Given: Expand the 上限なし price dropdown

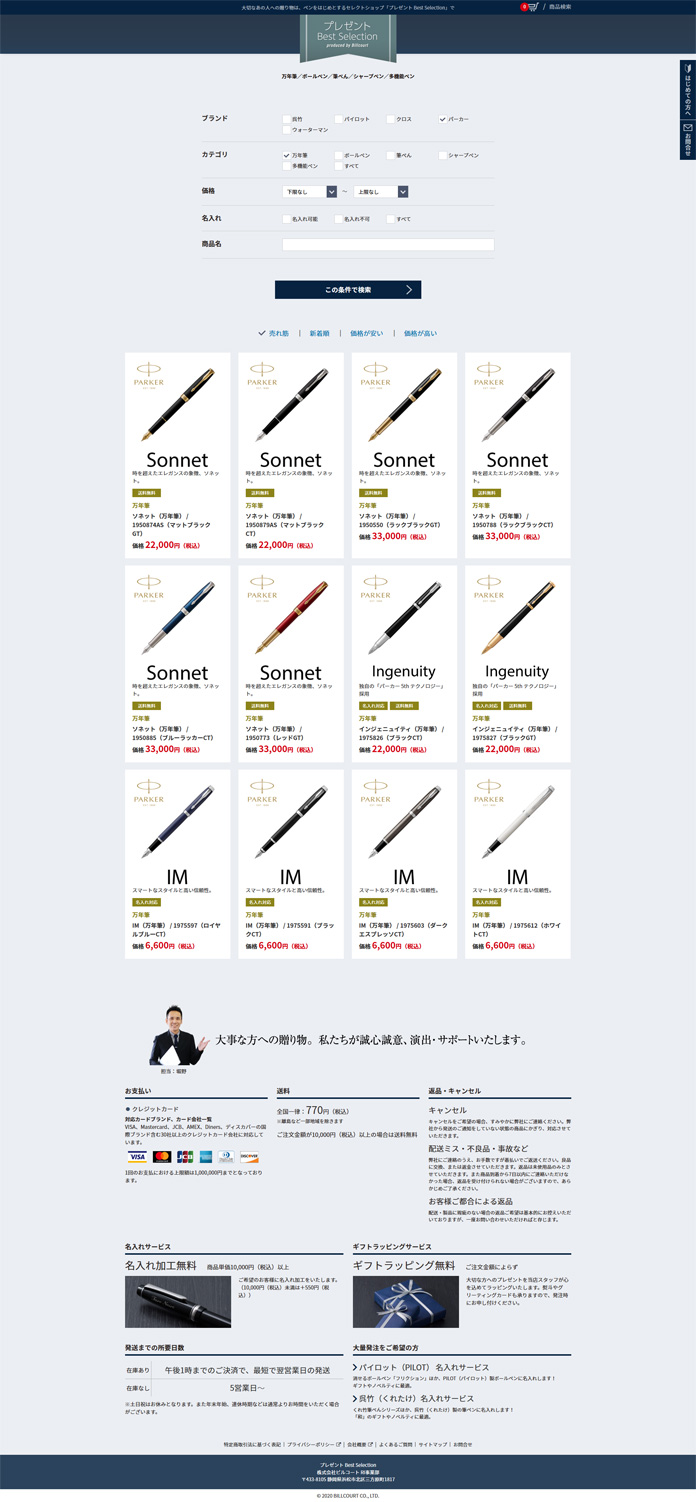Looking at the screenshot, I should click(381, 191).
